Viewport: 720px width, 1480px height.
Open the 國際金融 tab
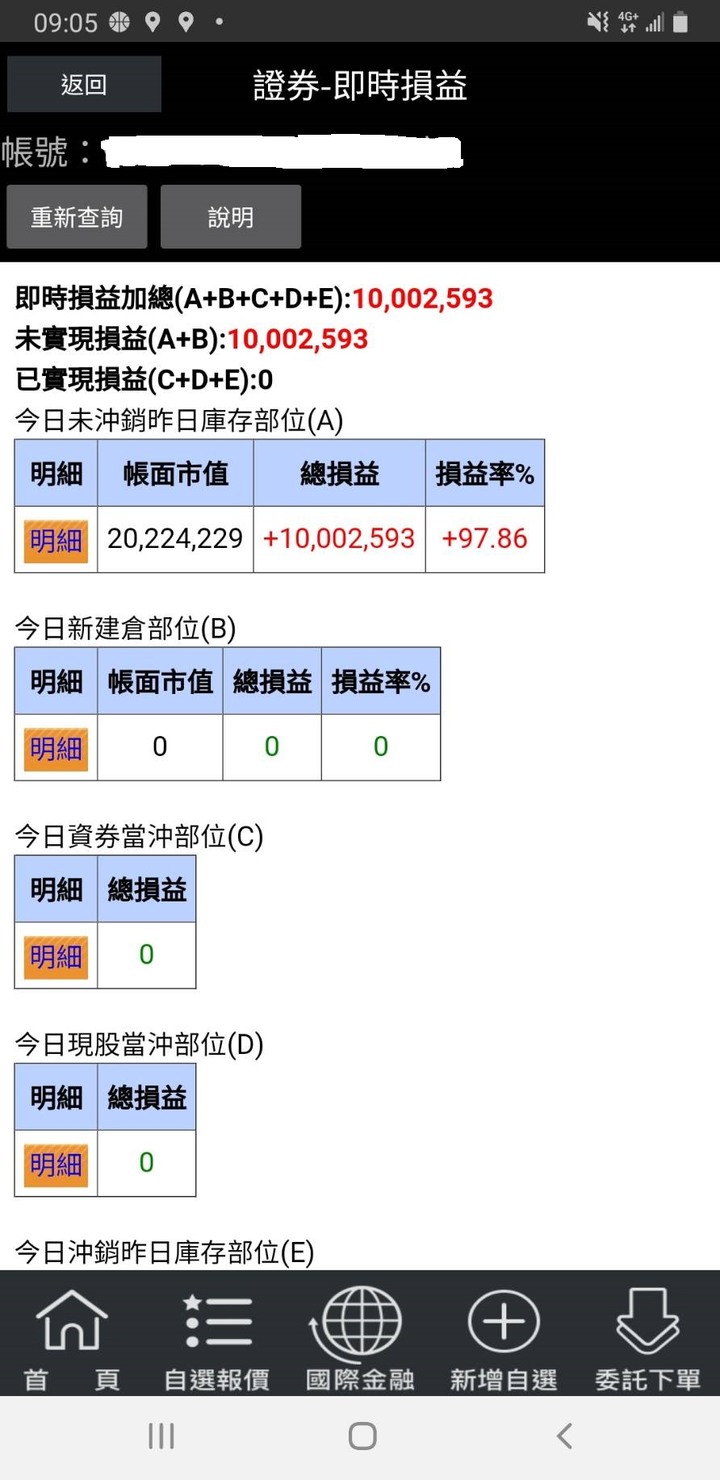(360, 1338)
